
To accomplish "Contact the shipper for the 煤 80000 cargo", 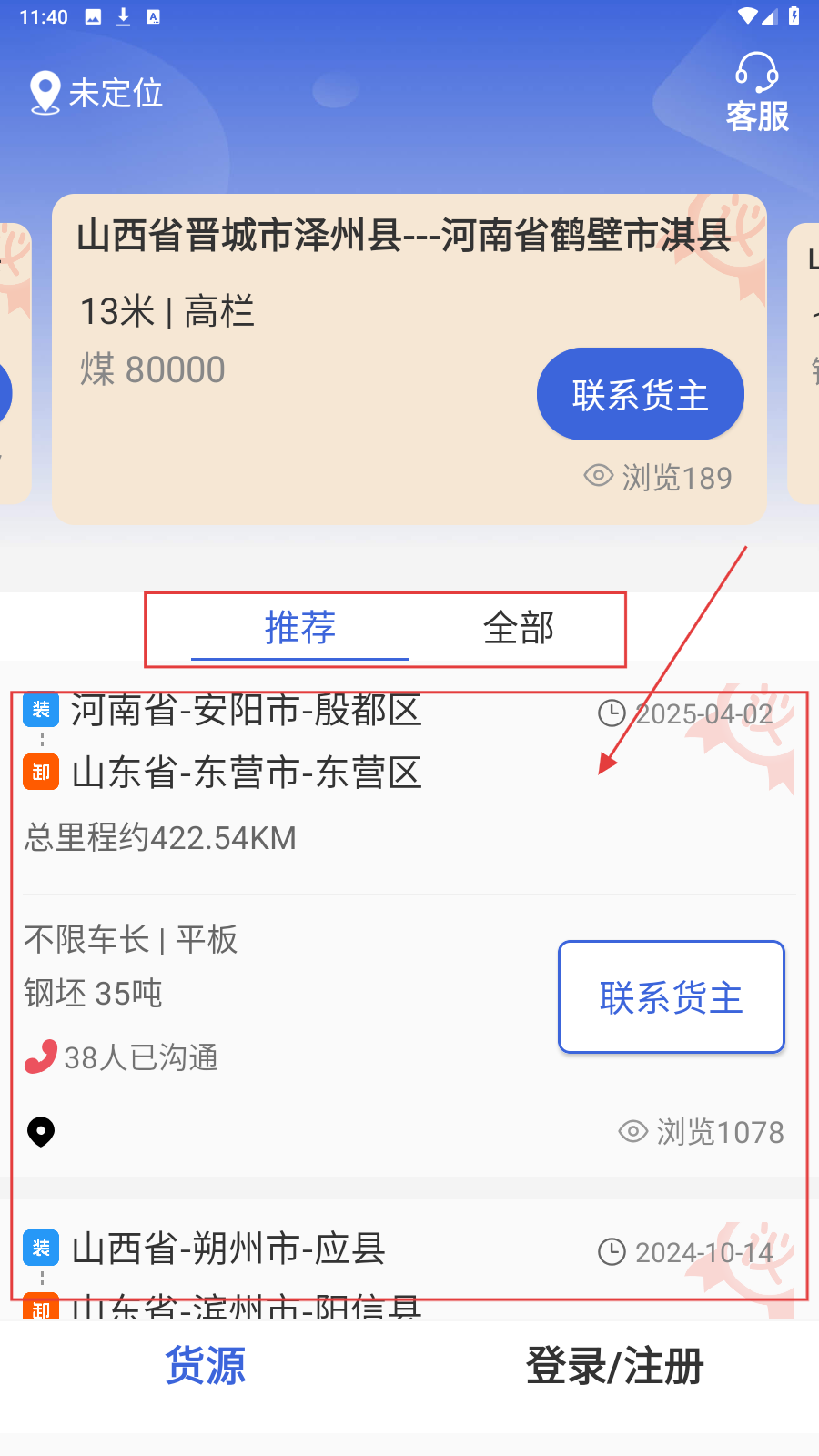I will (x=640, y=395).
